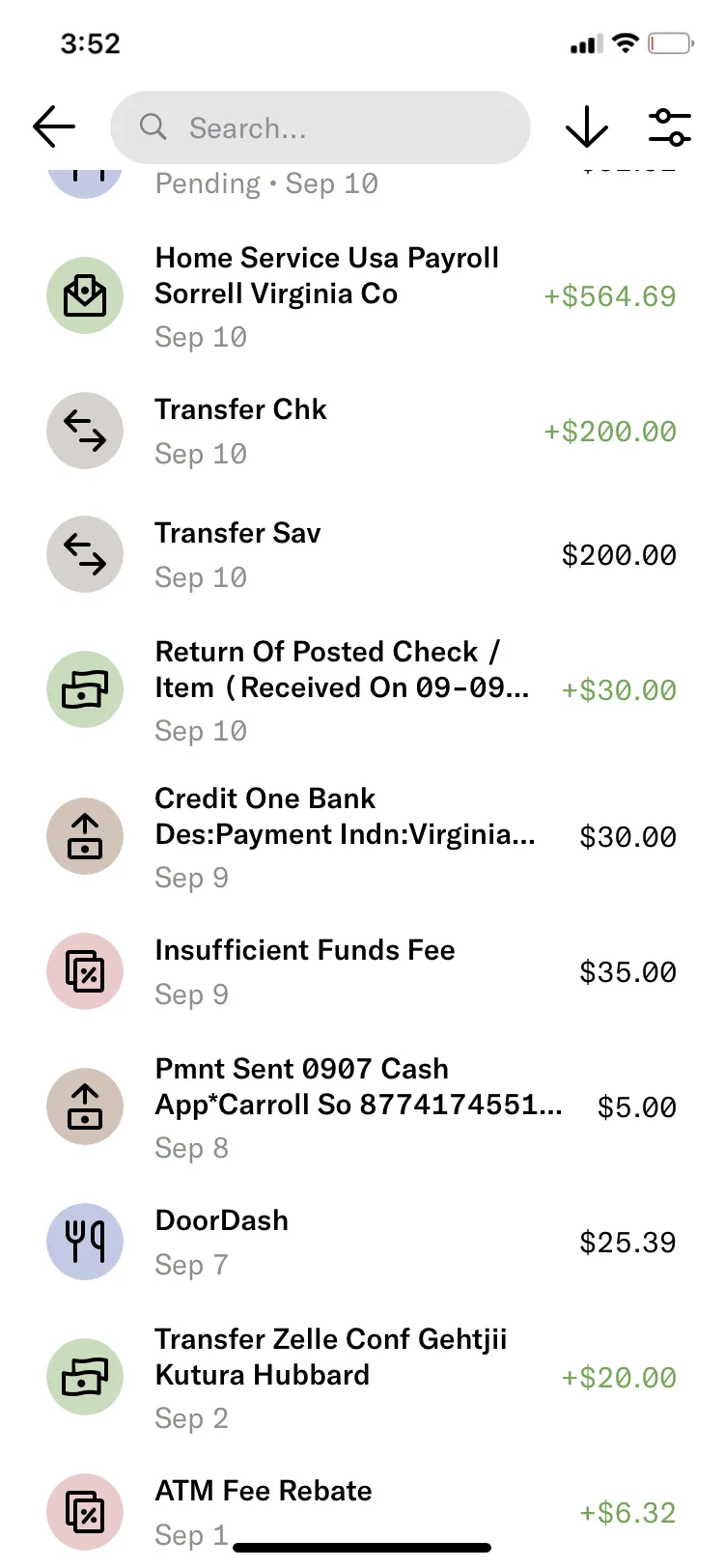This screenshot has width=724, height=1568.
Task: Open Return Of Posted Check transaction
Action: (362, 690)
